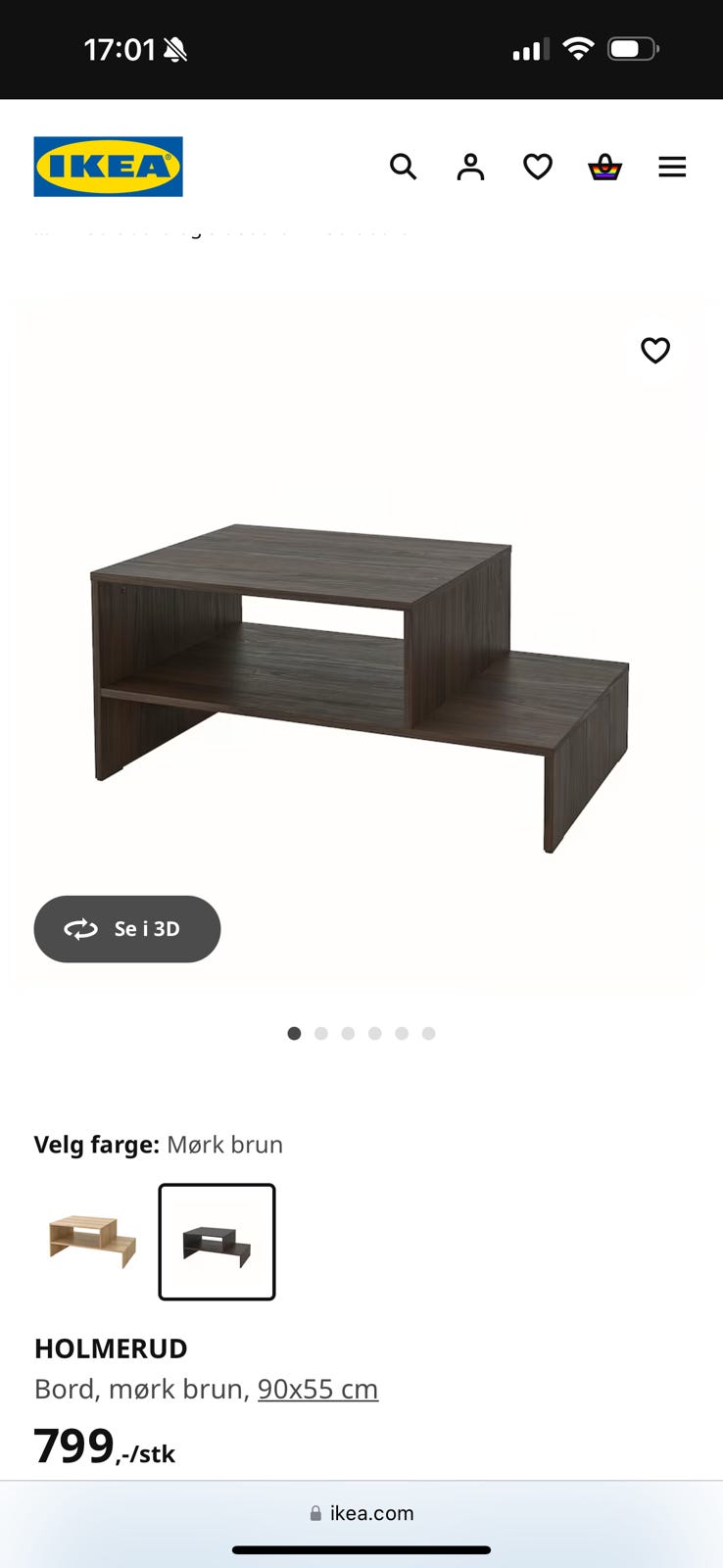723x1568 pixels.
Task: Tap the ikea.com address bar
Action: point(361,1513)
